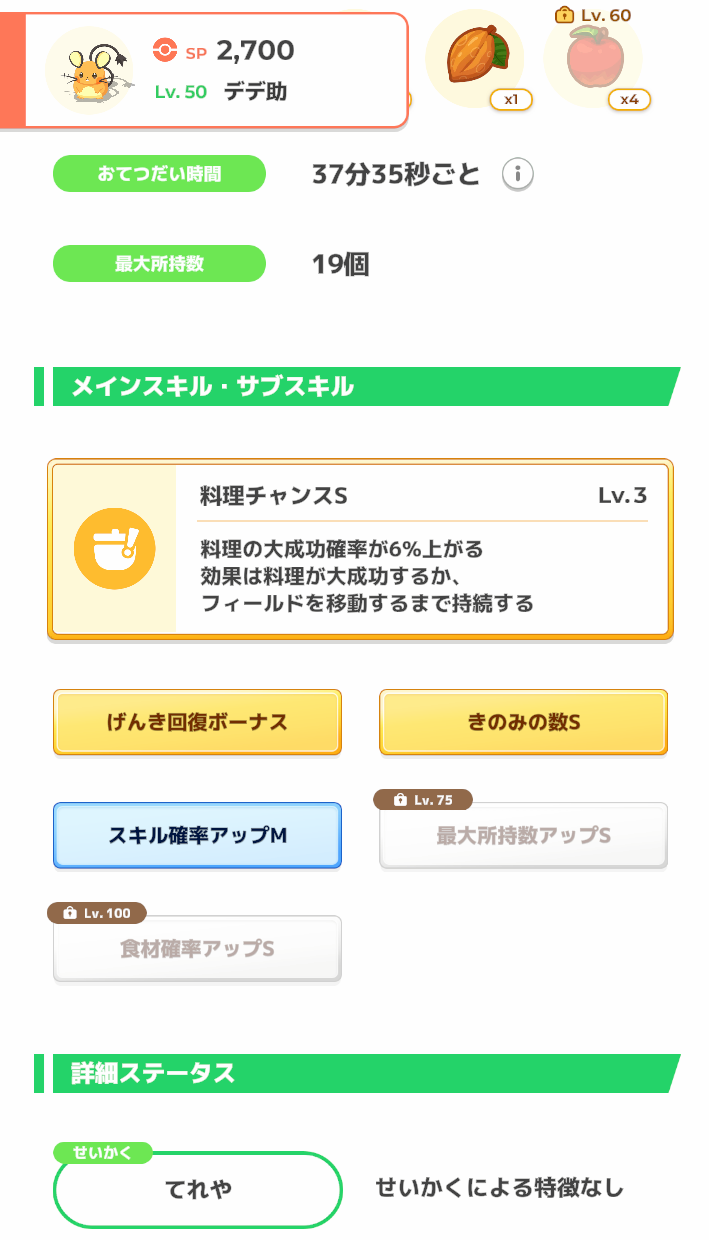Tap the locked Lv. 60 apple ingredient
Viewport: 709px width, 1240px height.
[595, 59]
